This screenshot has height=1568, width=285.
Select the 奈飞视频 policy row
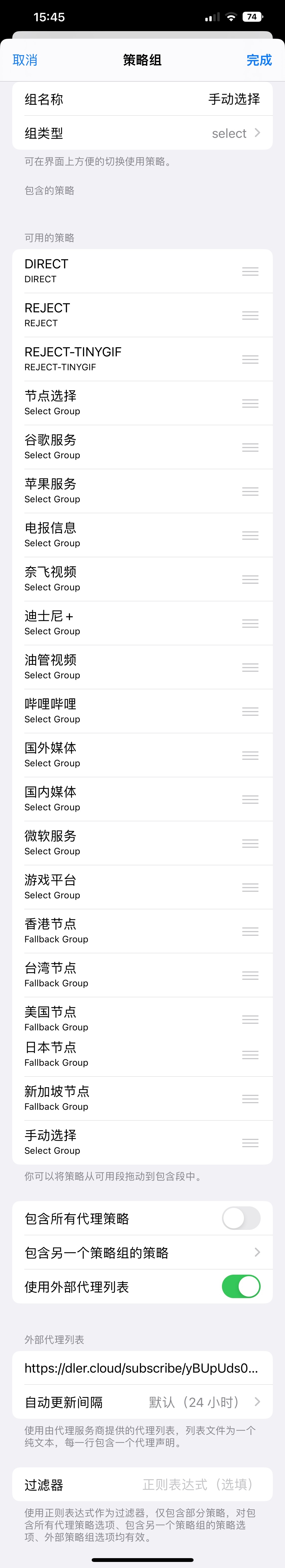coord(122,579)
